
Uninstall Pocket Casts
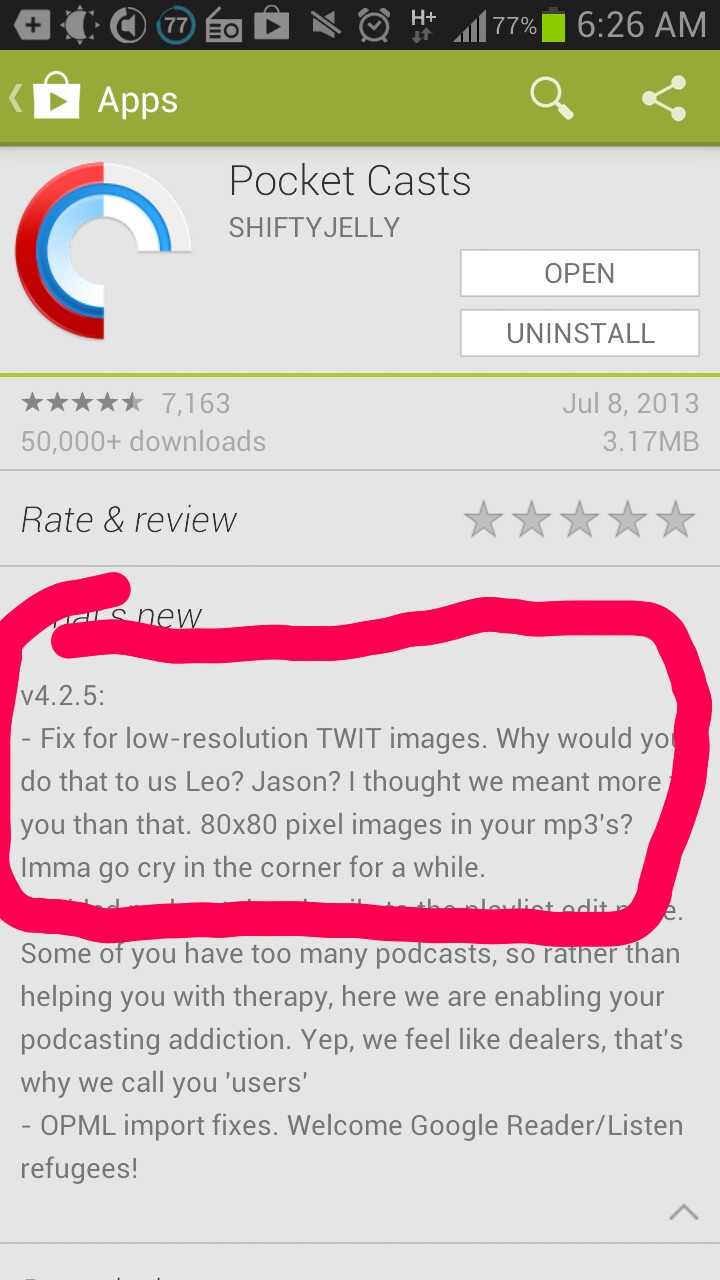(x=579, y=333)
